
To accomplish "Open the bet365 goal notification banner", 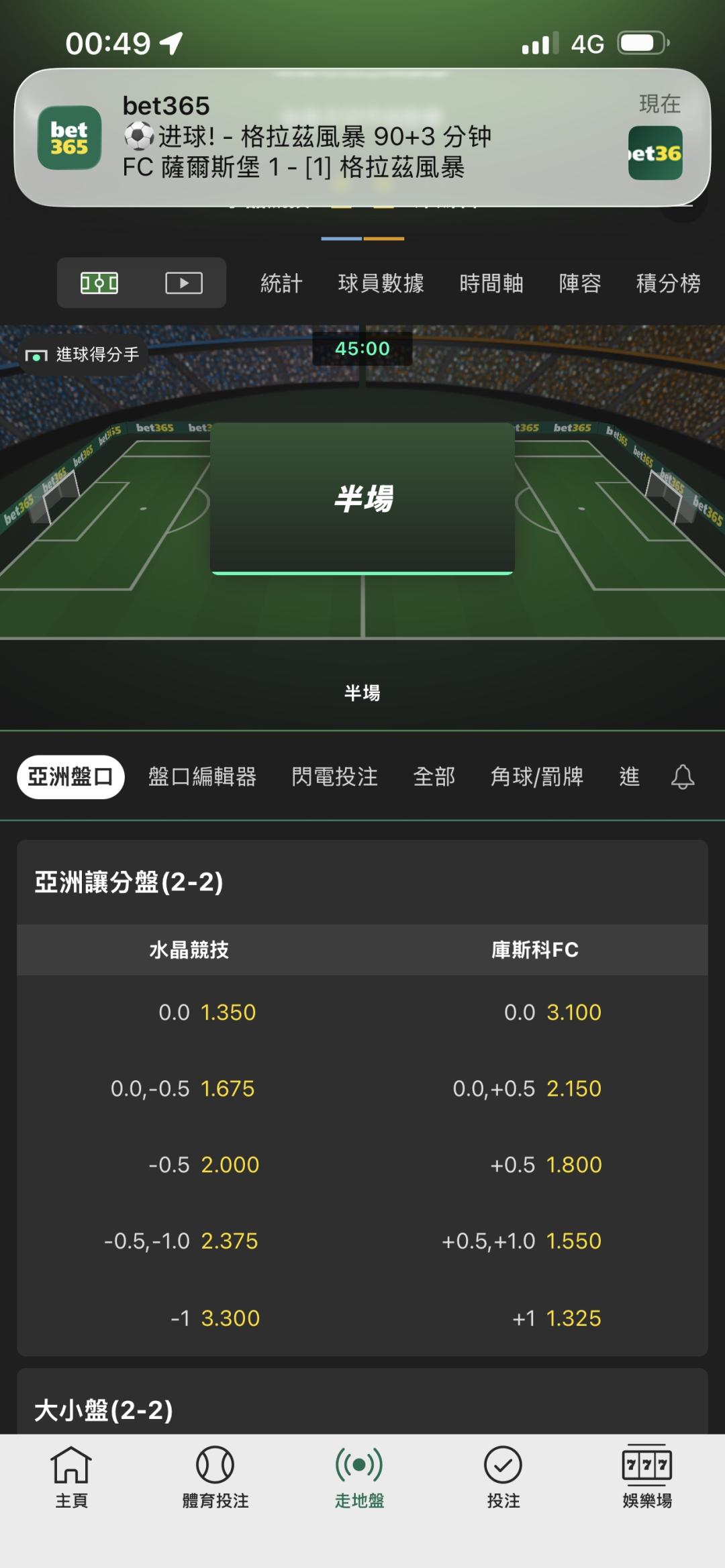I will coord(362,138).
